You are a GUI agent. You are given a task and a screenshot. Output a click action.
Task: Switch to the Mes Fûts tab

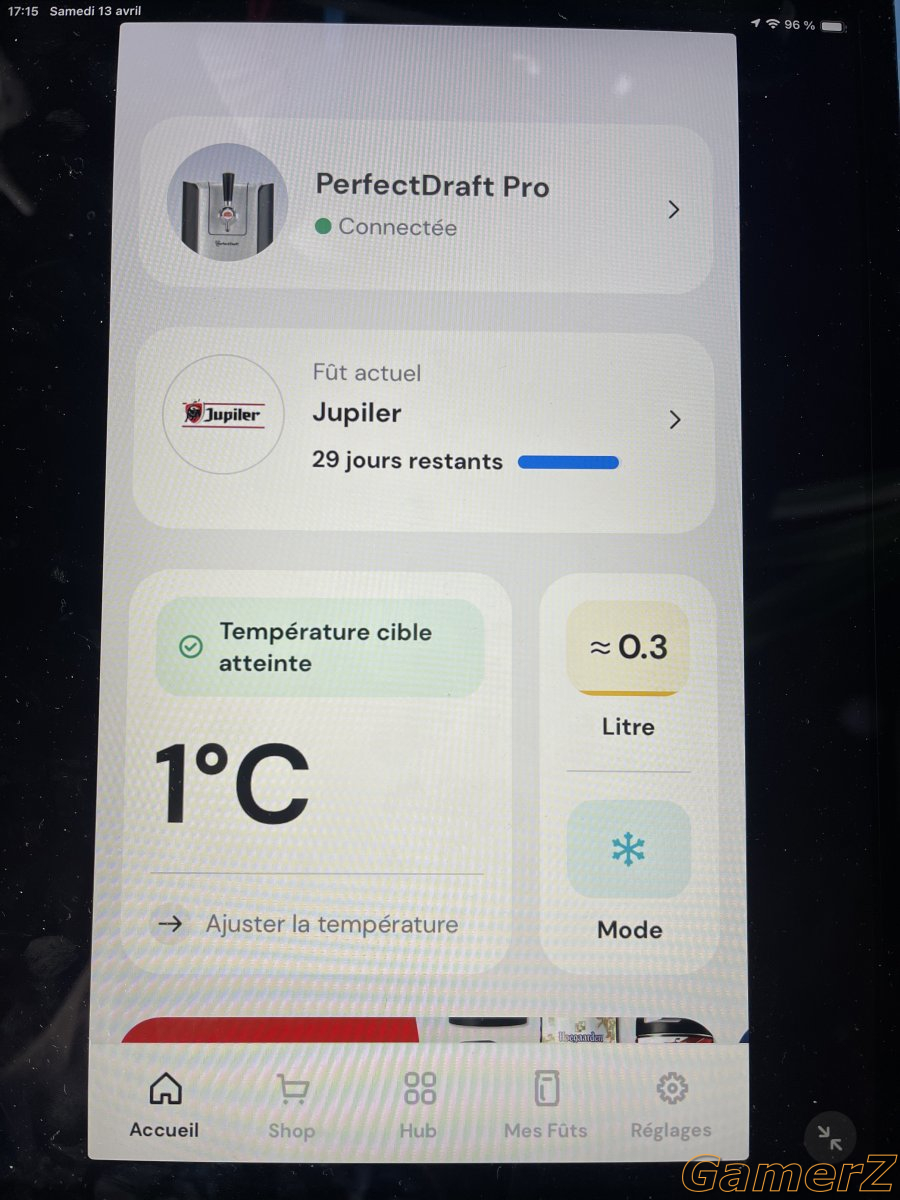point(545,1105)
